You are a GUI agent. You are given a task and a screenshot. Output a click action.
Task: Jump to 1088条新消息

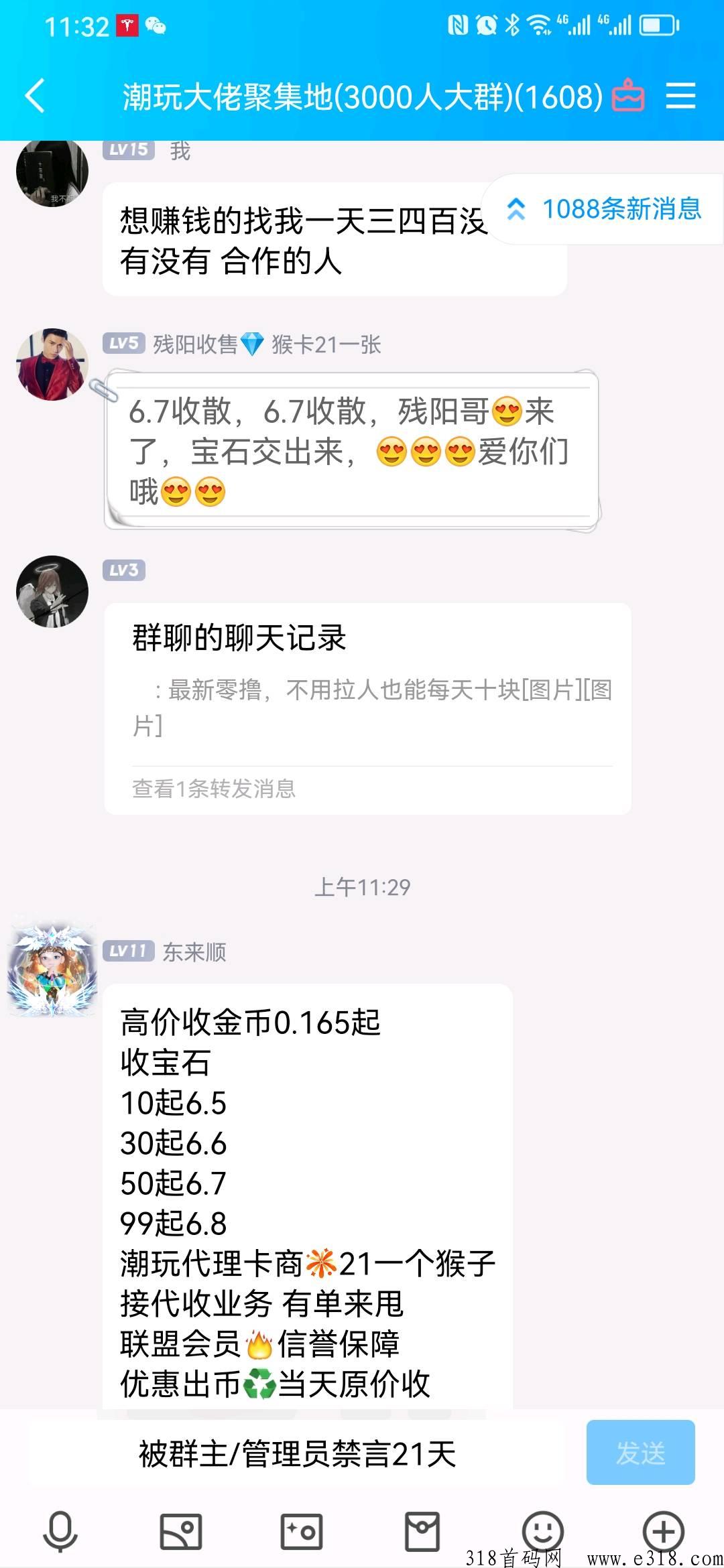pos(607,209)
